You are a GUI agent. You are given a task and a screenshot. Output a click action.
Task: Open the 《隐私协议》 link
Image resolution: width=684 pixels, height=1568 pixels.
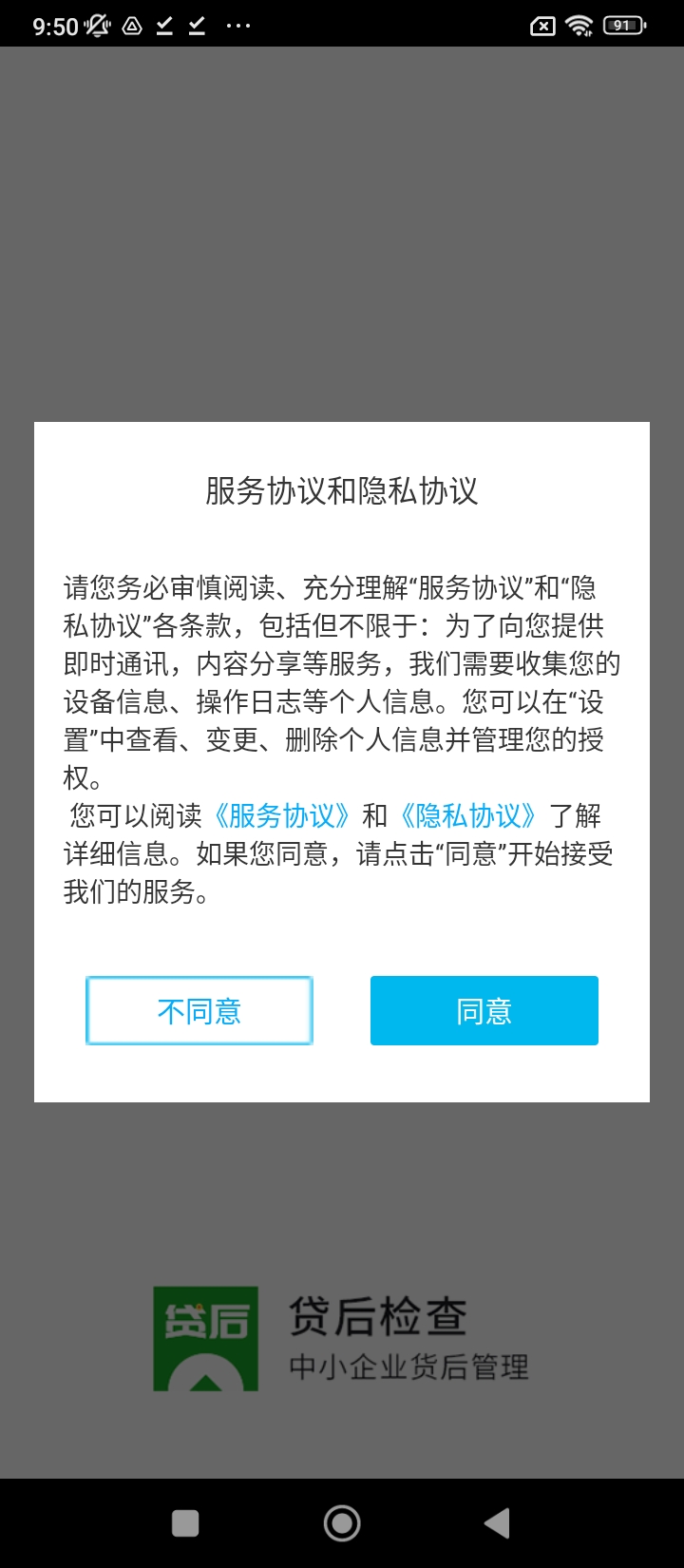469,816
